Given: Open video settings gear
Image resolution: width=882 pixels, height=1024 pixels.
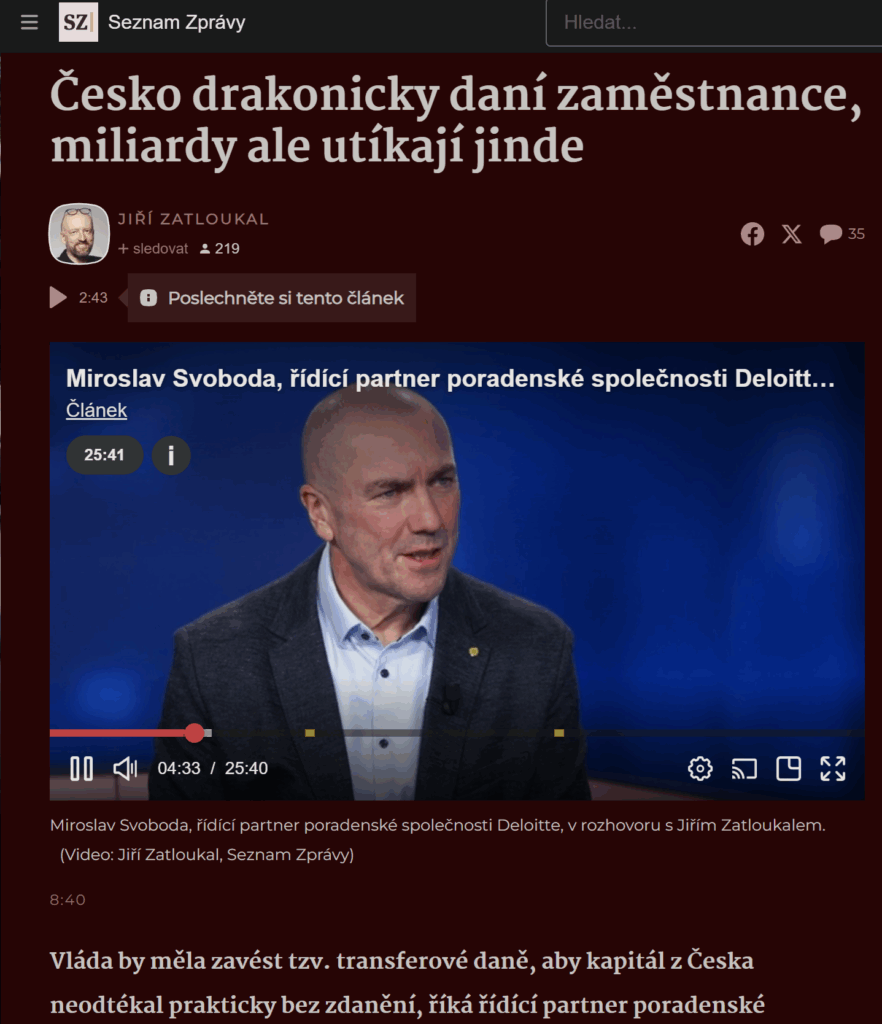Looking at the screenshot, I should pyautogui.click(x=700, y=768).
